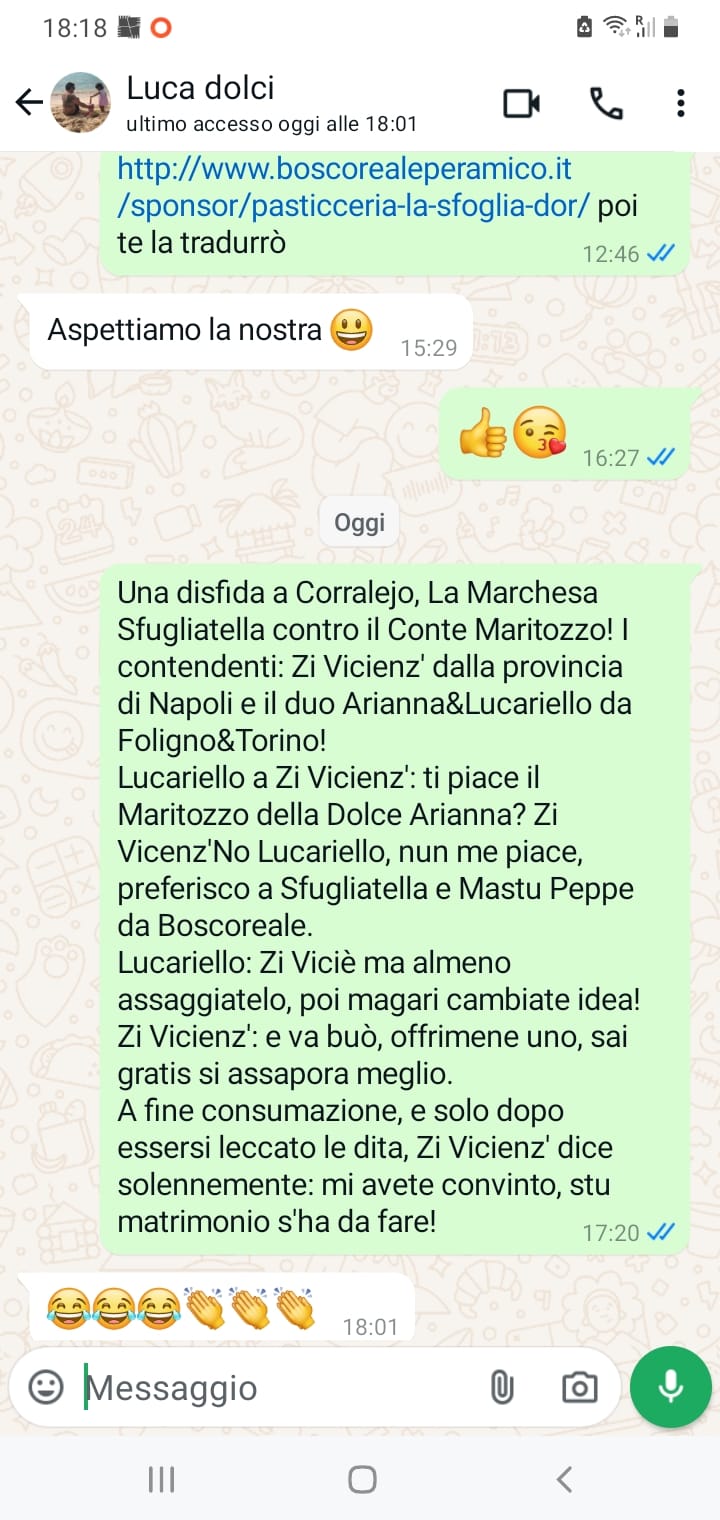Tap the voice message microphone button
The height and width of the screenshot is (1520, 720).
click(671, 1387)
